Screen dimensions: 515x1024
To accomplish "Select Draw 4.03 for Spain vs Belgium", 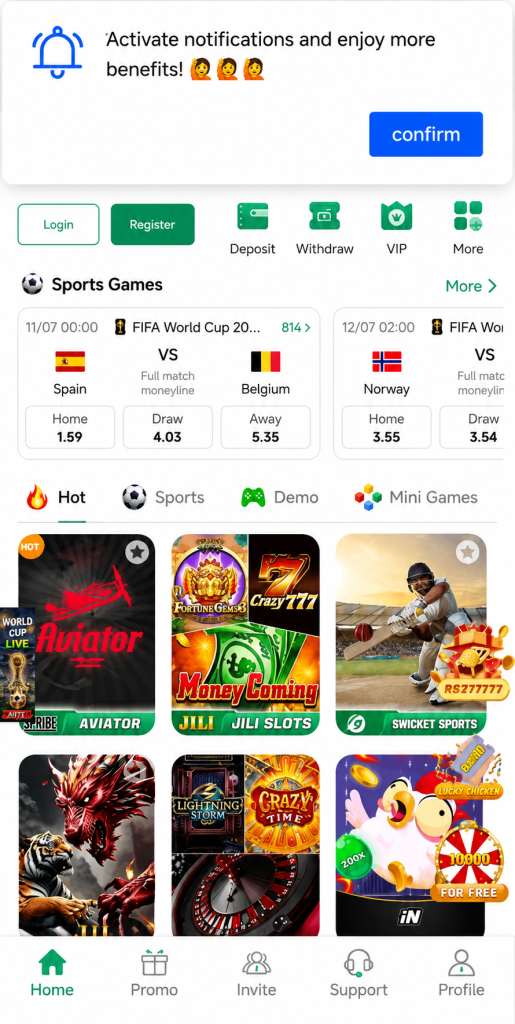I will [x=167, y=428].
